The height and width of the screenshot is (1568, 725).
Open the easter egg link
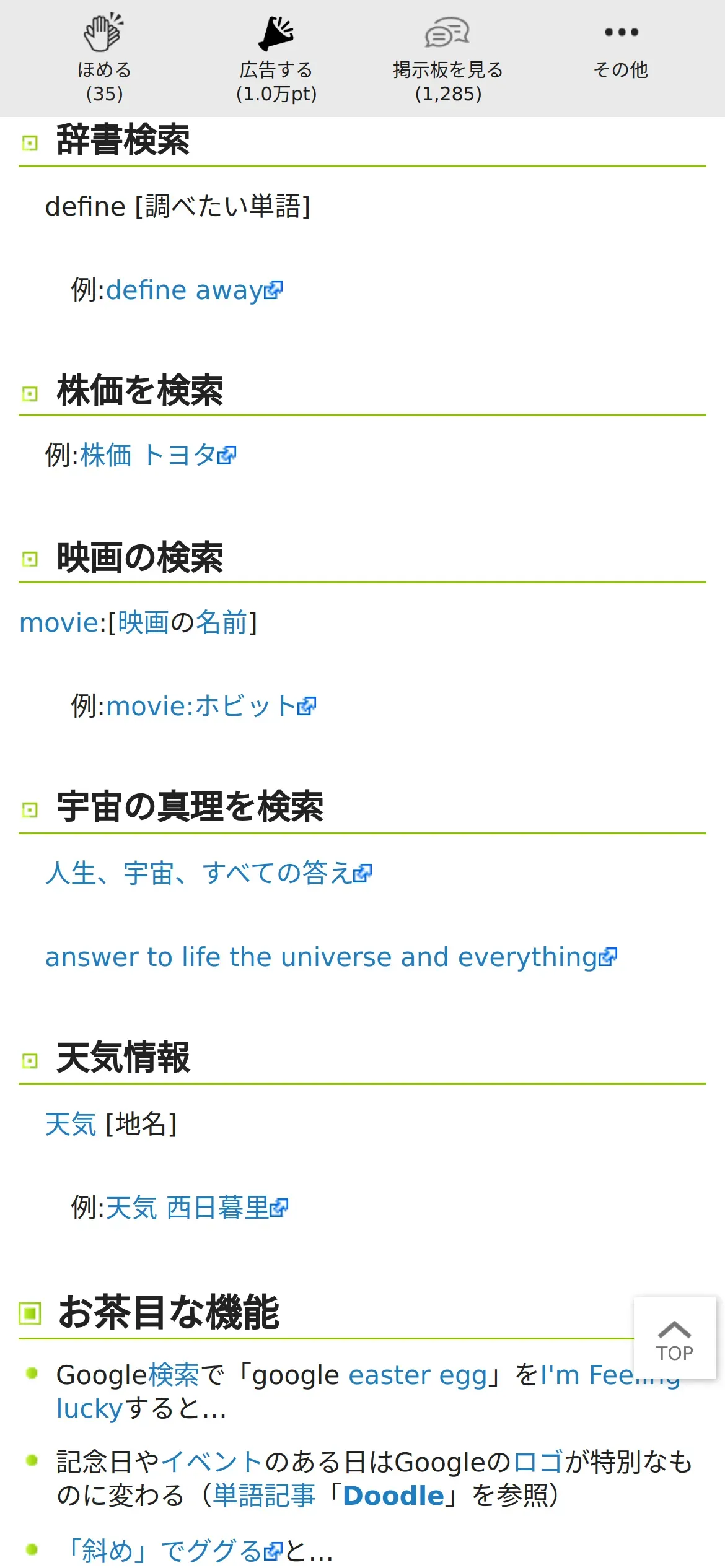417,1375
